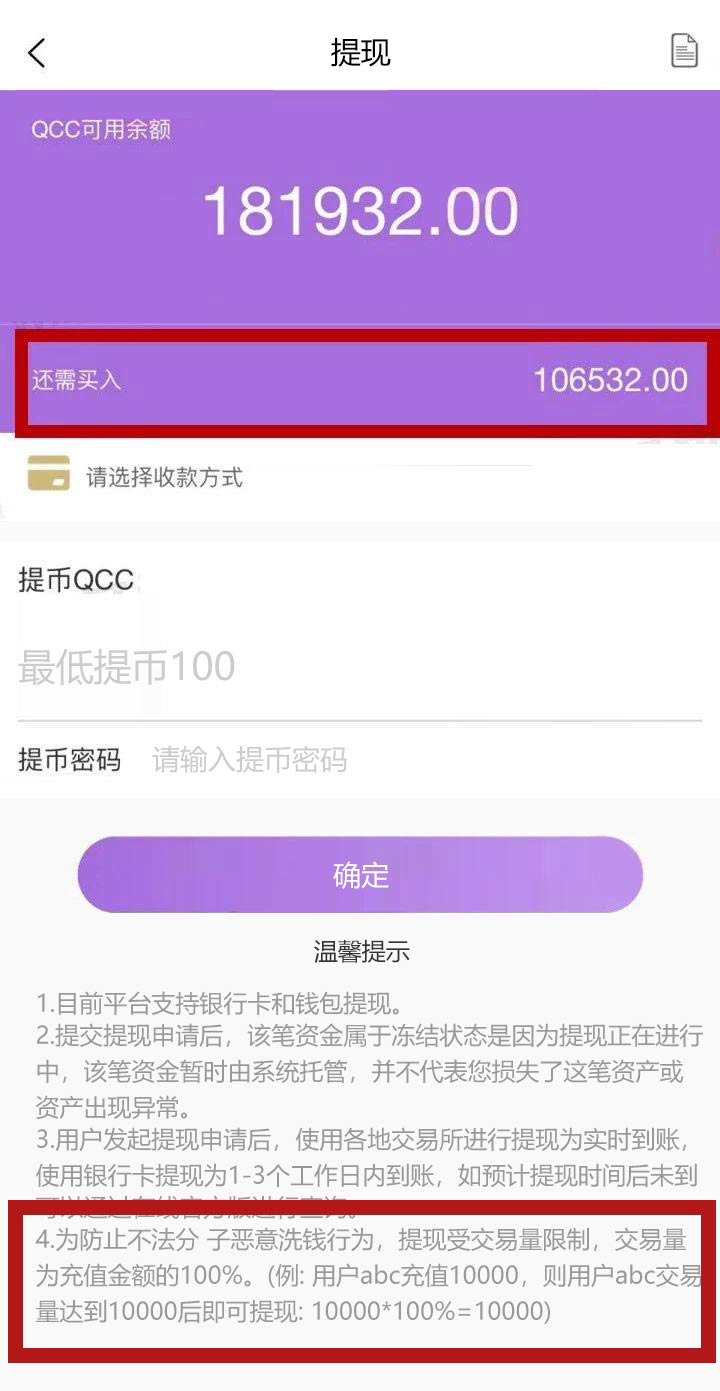Tap the 最低提币100 amount field
The width and height of the screenshot is (720, 1391).
tap(360, 667)
